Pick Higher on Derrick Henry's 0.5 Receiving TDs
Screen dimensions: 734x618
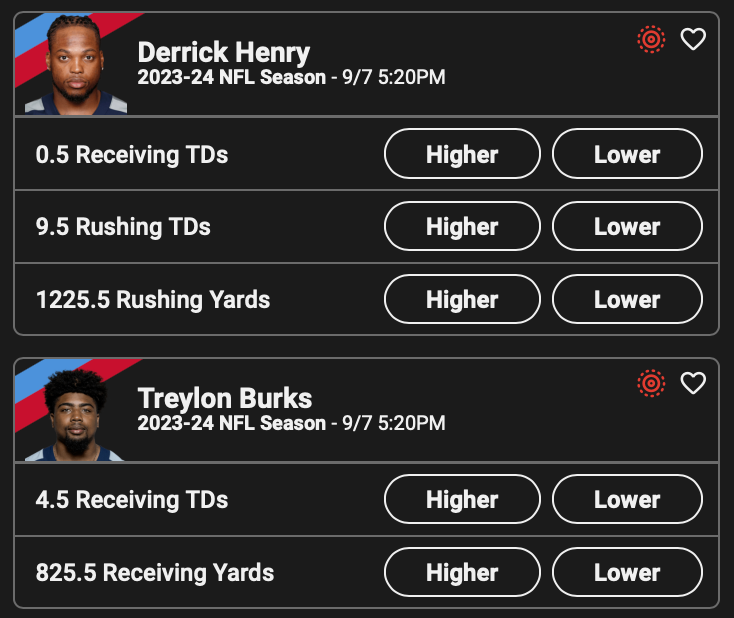click(x=462, y=154)
